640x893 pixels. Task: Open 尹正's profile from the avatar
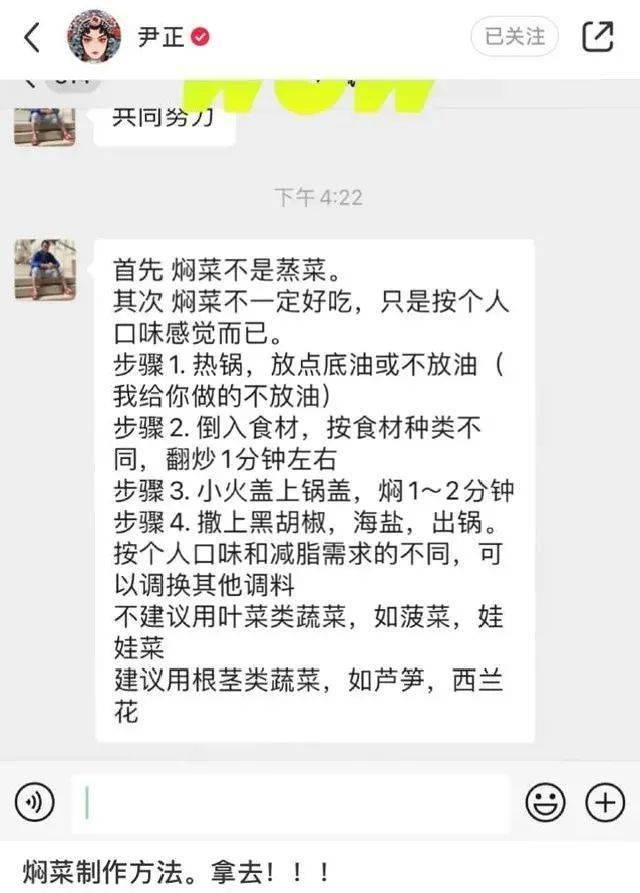94,37
